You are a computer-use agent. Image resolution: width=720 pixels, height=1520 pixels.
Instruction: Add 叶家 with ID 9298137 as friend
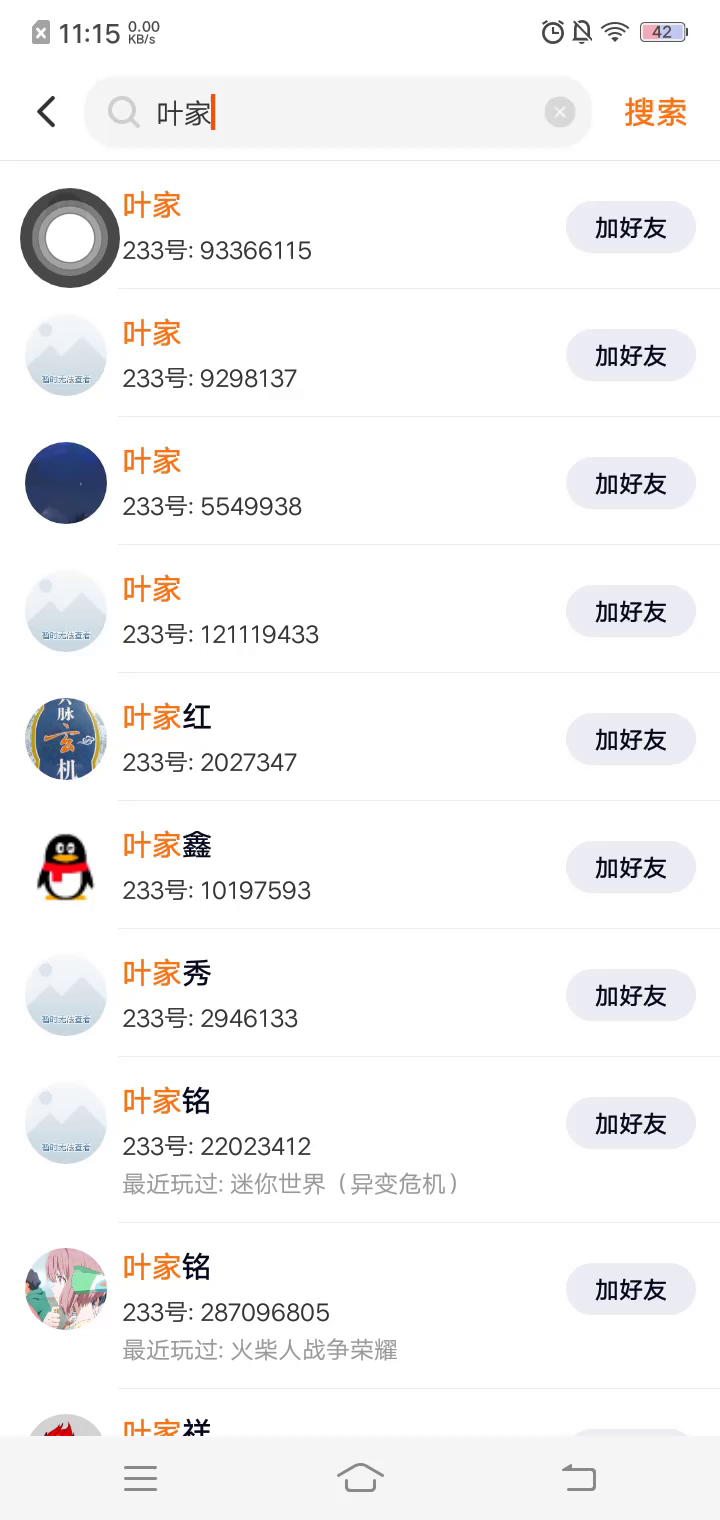[630, 356]
